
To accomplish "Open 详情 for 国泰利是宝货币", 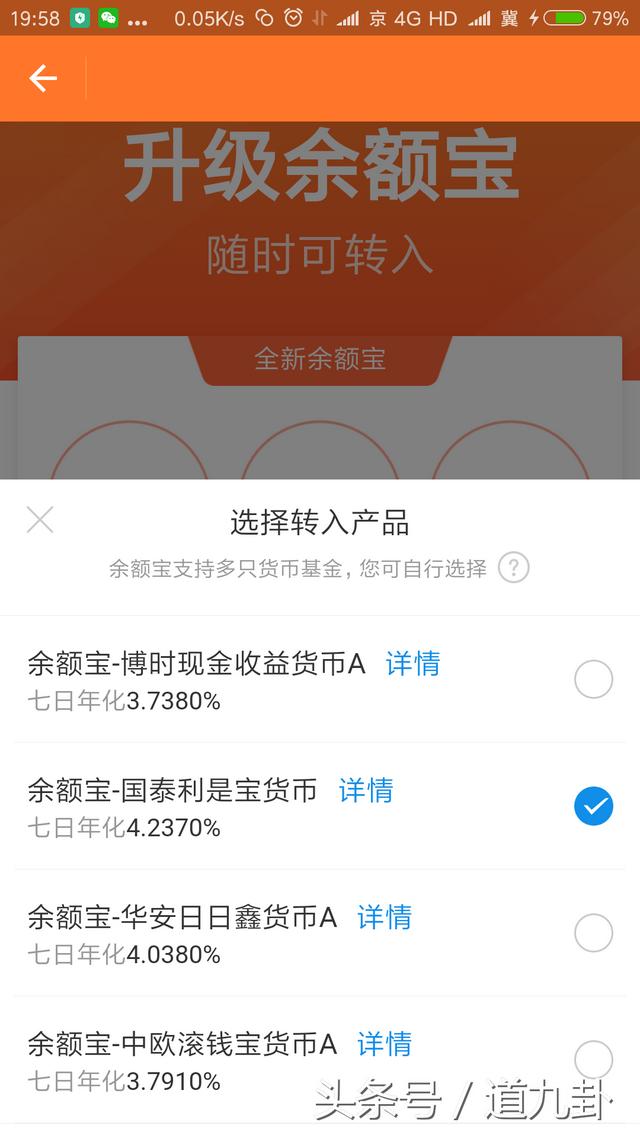I will tap(365, 791).
